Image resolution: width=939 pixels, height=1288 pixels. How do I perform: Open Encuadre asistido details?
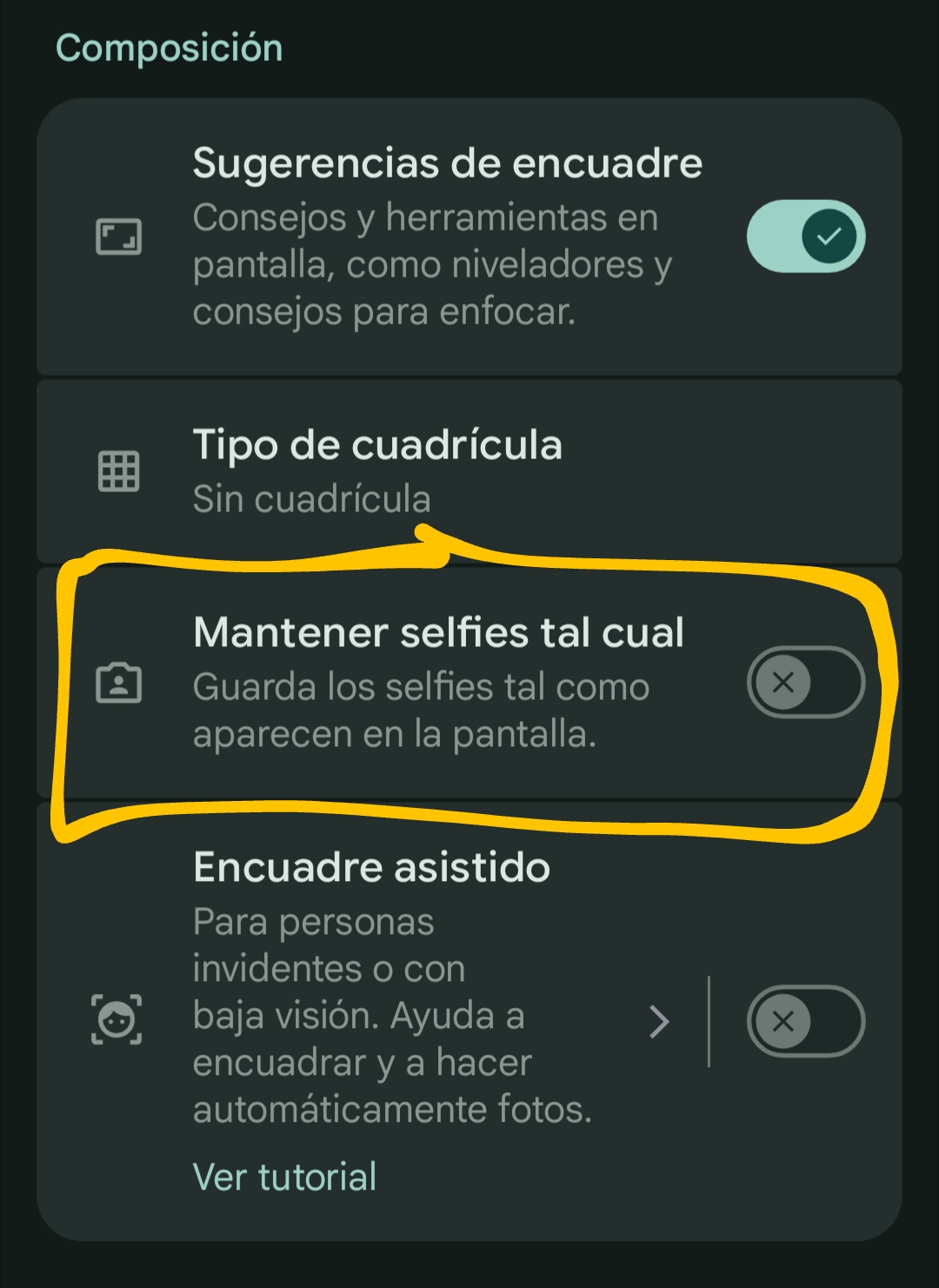658,1022
